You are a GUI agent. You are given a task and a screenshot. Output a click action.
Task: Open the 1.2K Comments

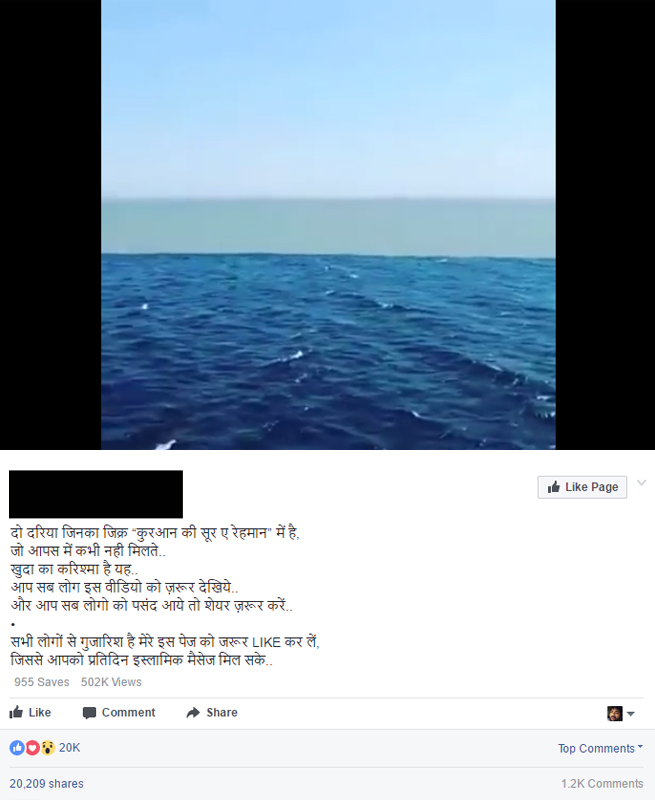coord(602,784)
